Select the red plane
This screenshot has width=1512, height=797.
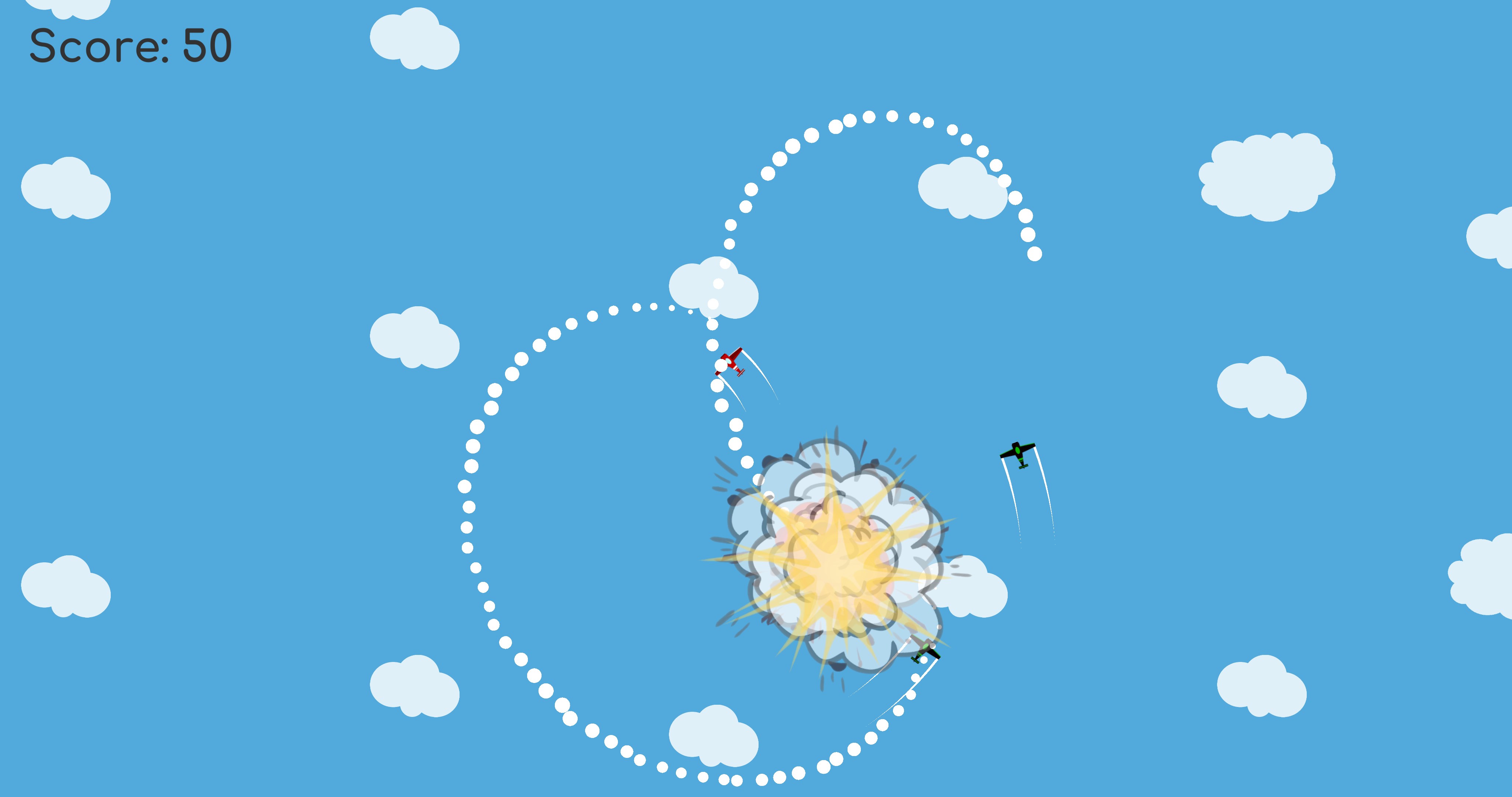(731, 361)
